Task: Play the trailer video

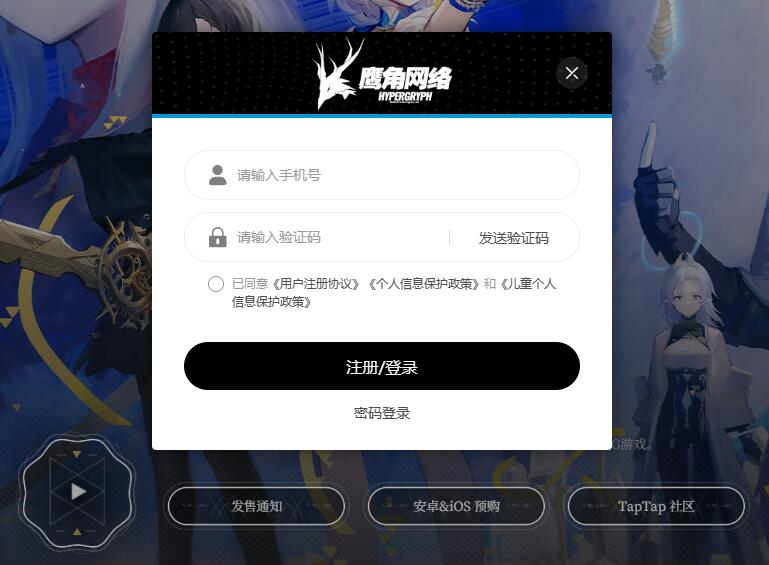Action: (x=78, y=491)
